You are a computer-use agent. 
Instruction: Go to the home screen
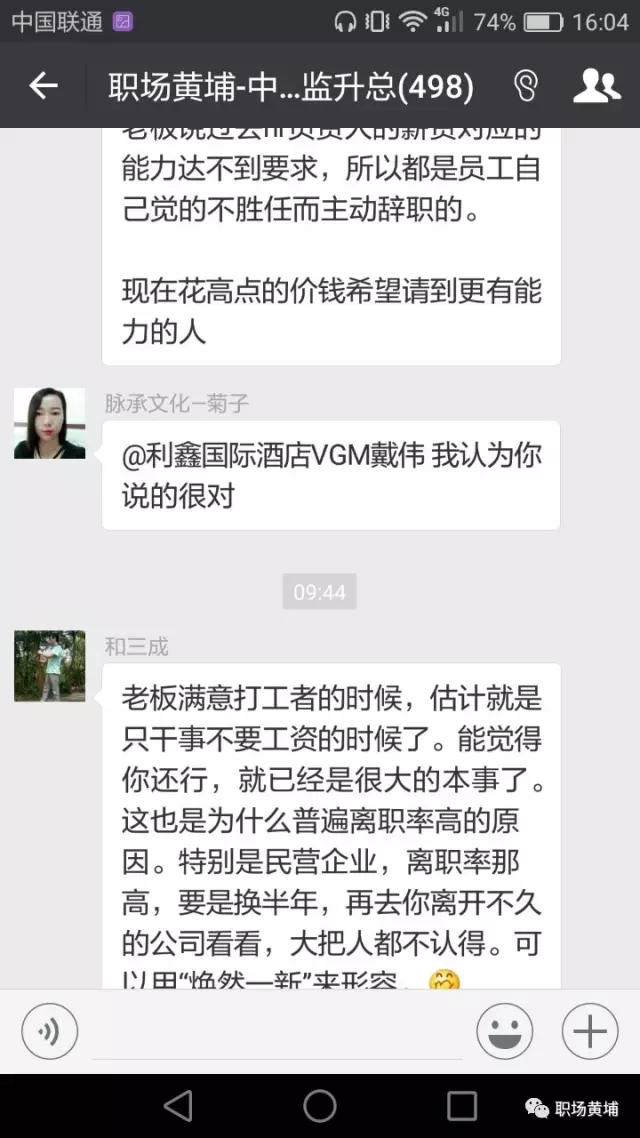tap(320, 1105)
